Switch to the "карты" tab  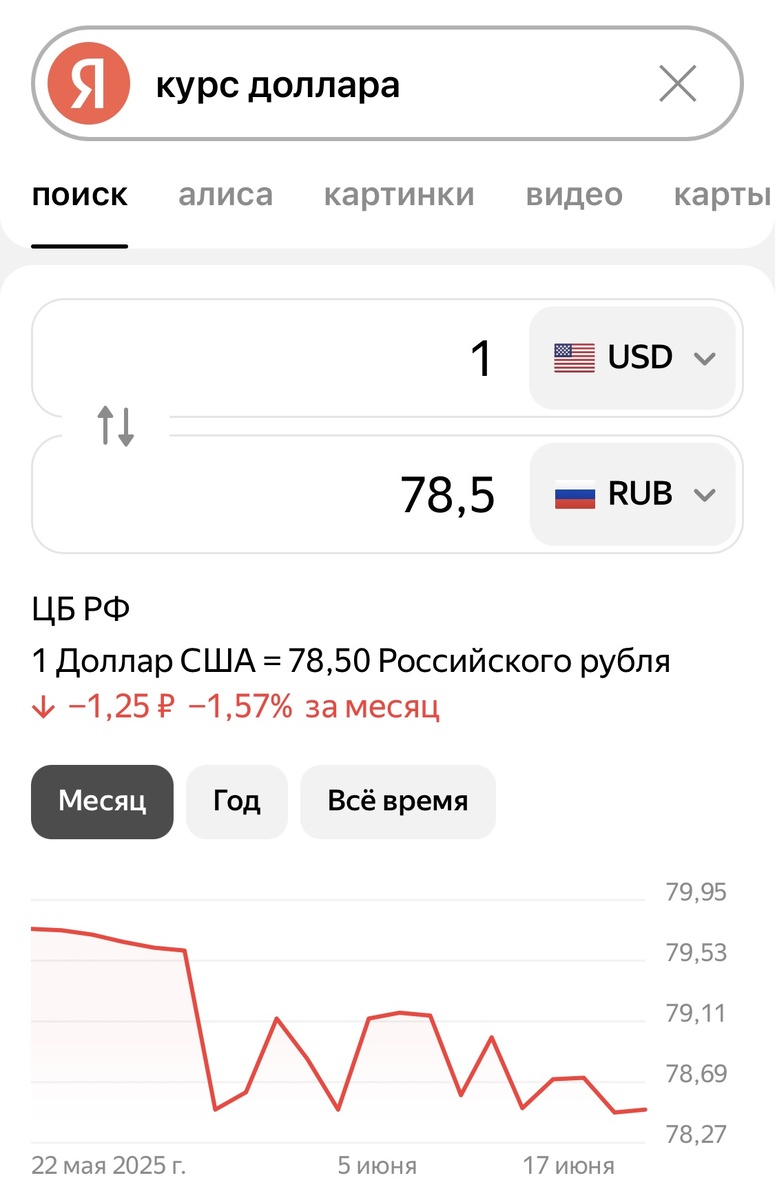(x=722, y=194)
